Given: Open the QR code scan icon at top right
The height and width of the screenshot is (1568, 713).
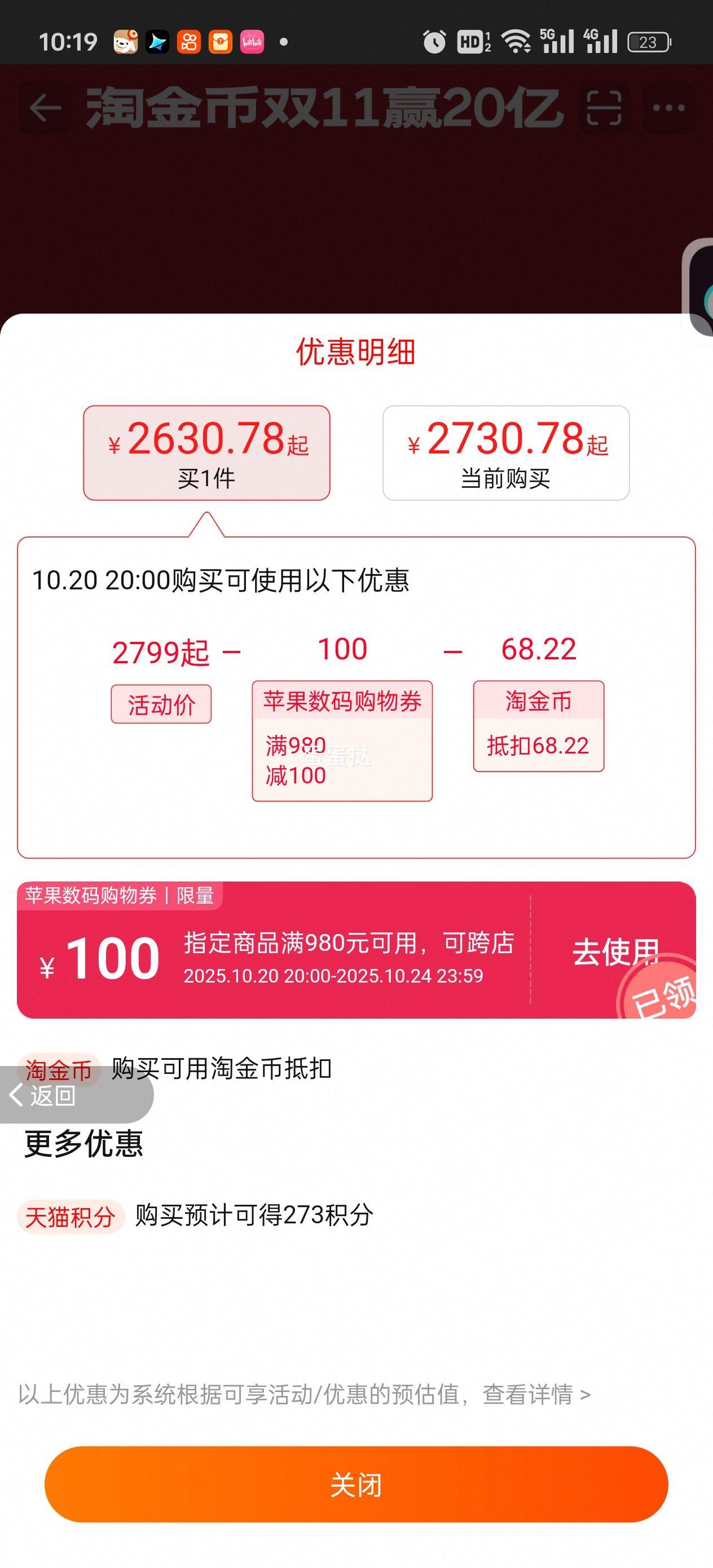Looking at the screenshot, I should point(604,107).
